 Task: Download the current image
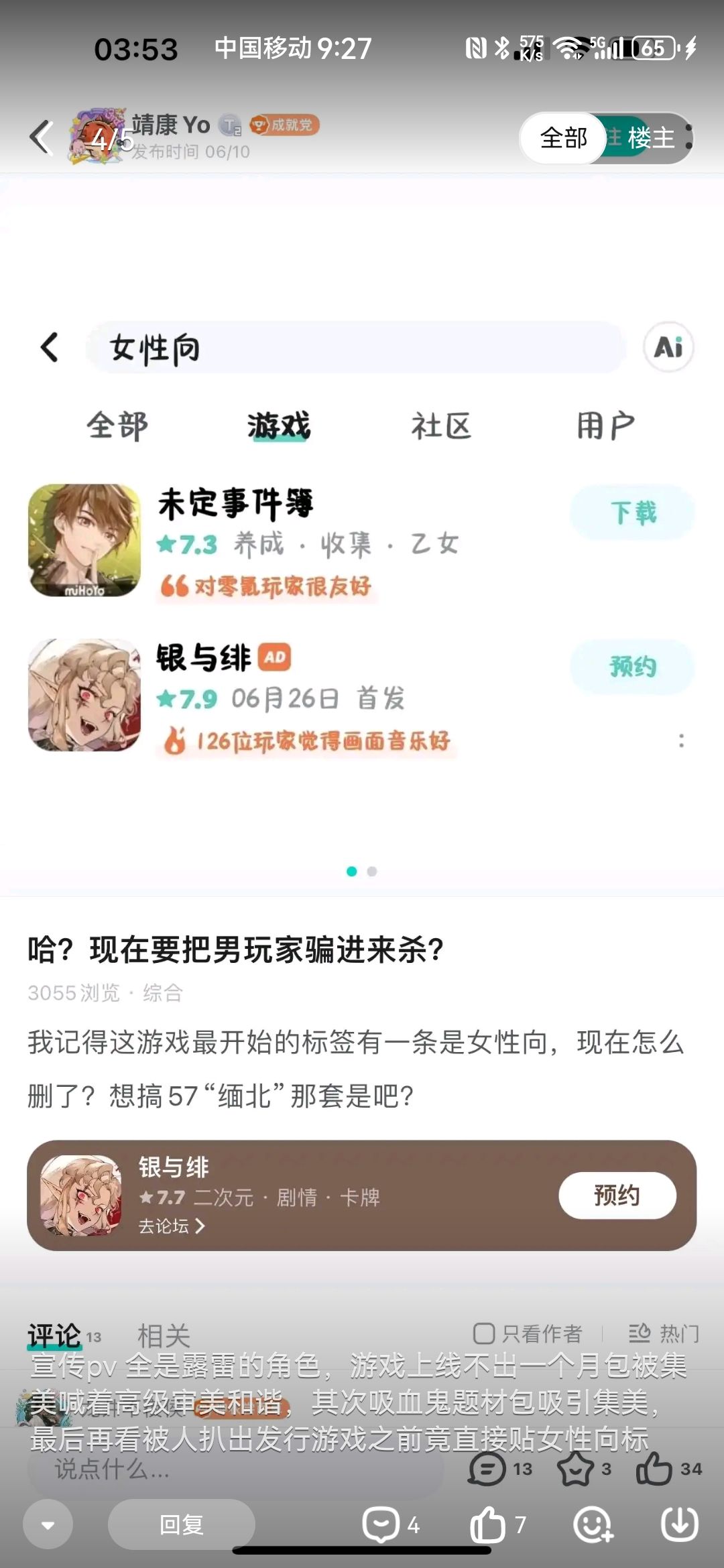[680, 1525]
